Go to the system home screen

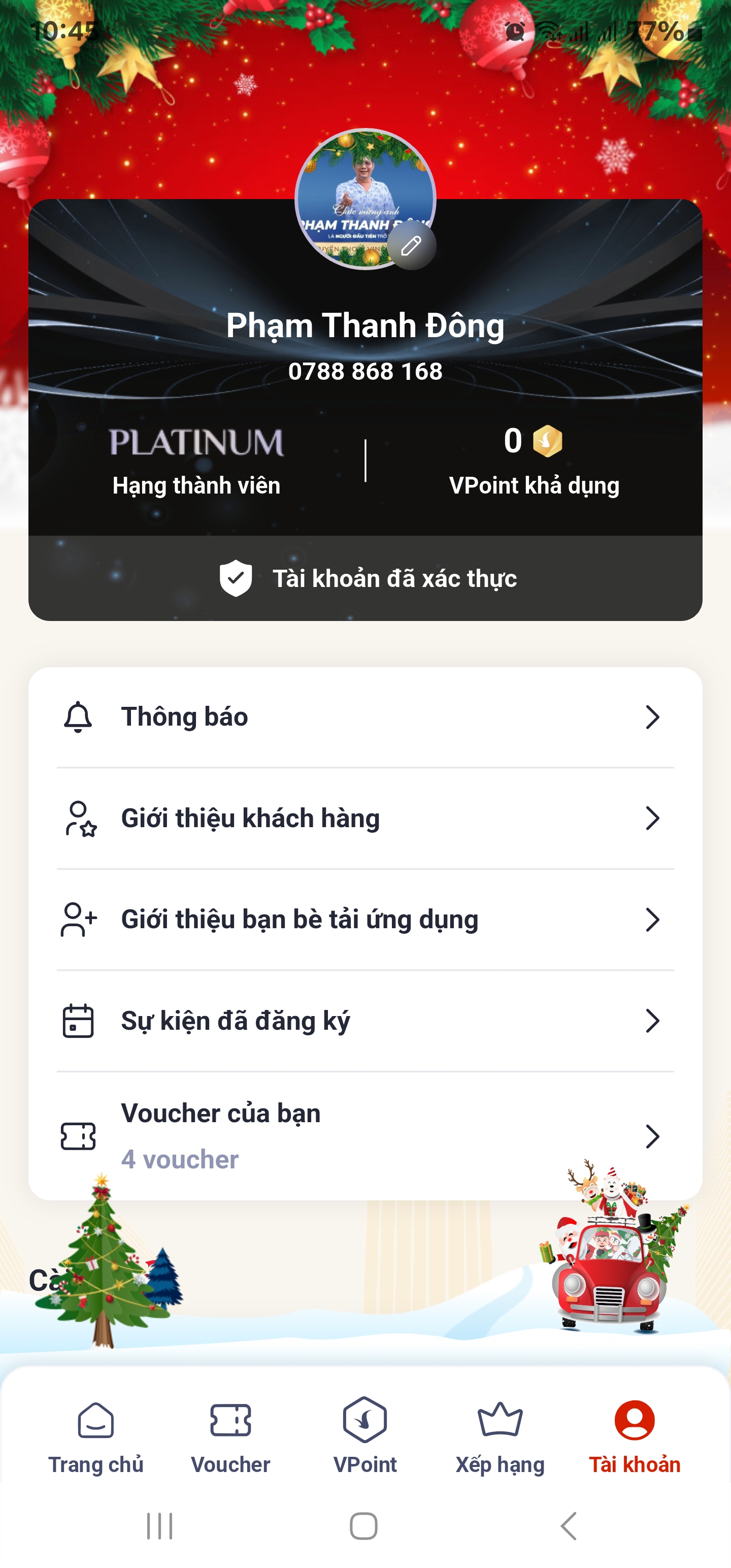364,1526
